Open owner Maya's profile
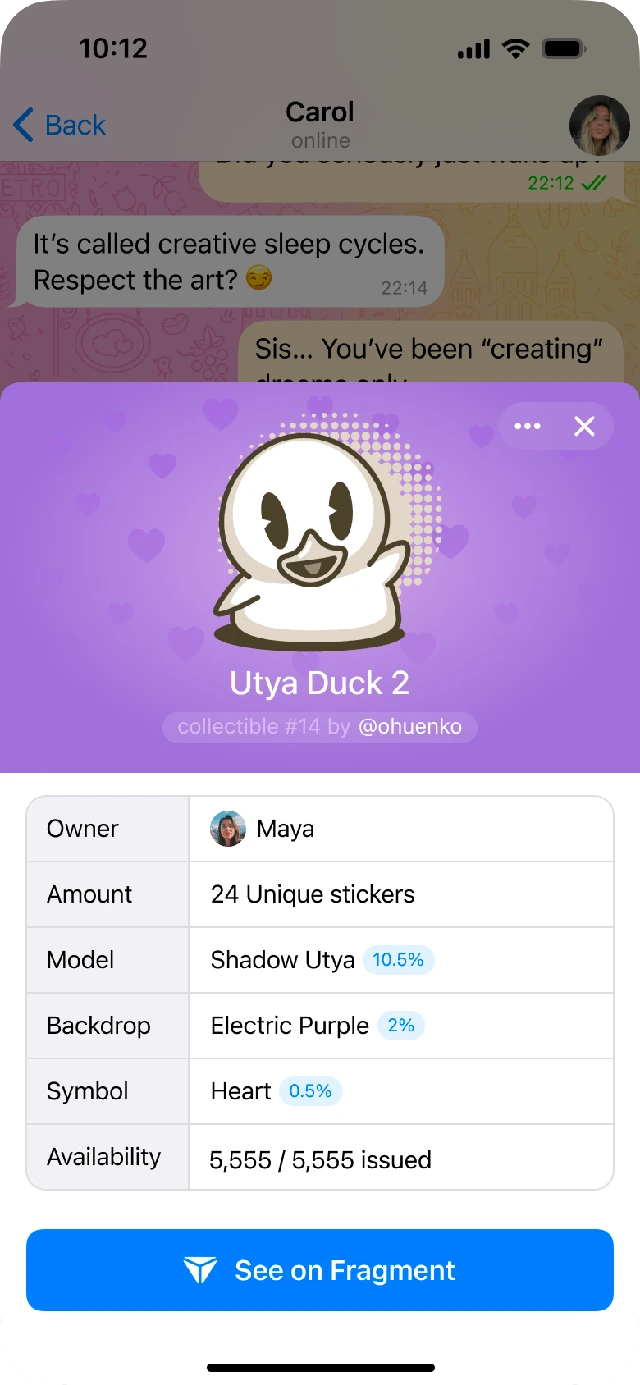The width and height of the screenshot is (640, 1385). [262, 829]
